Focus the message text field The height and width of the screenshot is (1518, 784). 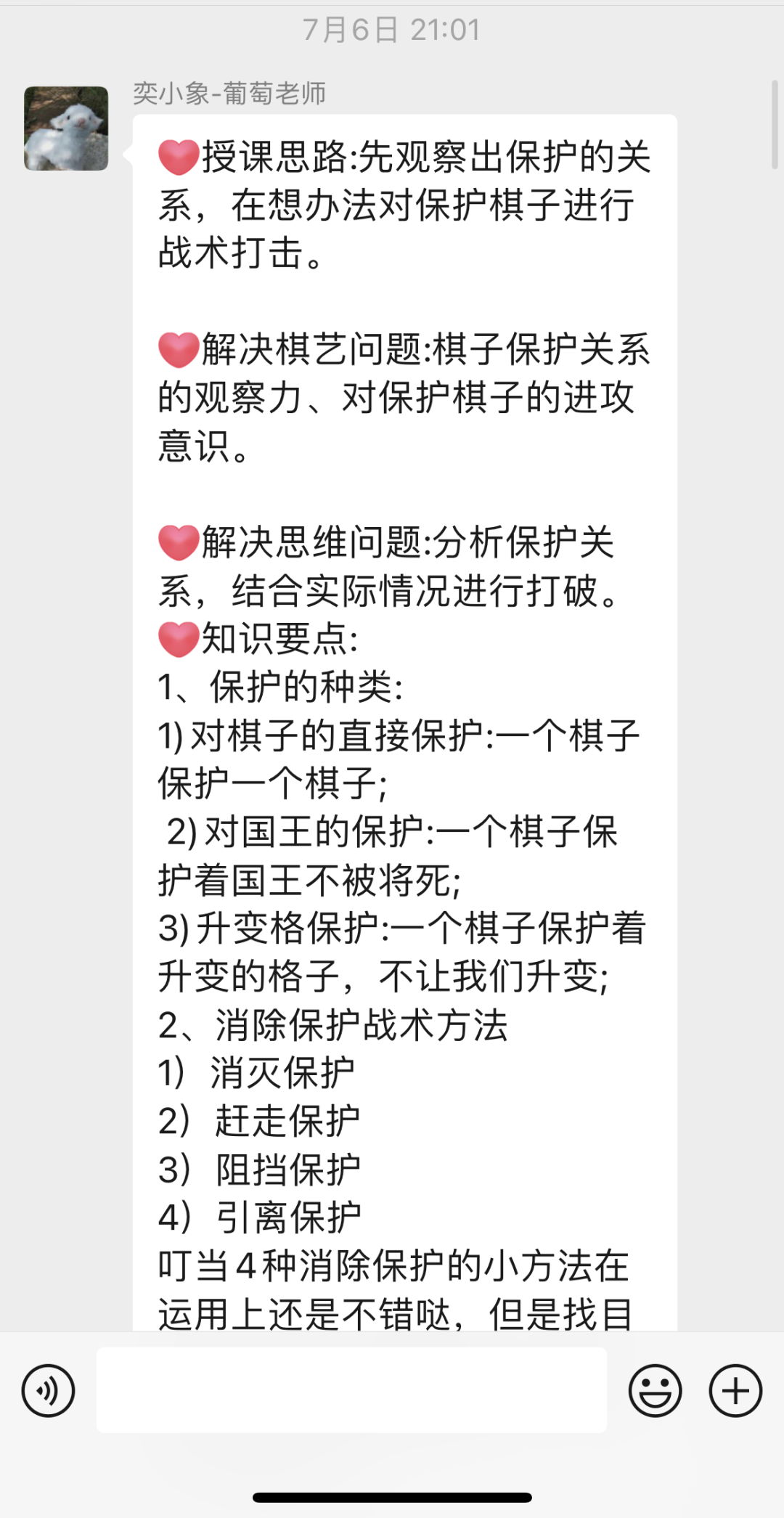click(x=351, y=1390)
